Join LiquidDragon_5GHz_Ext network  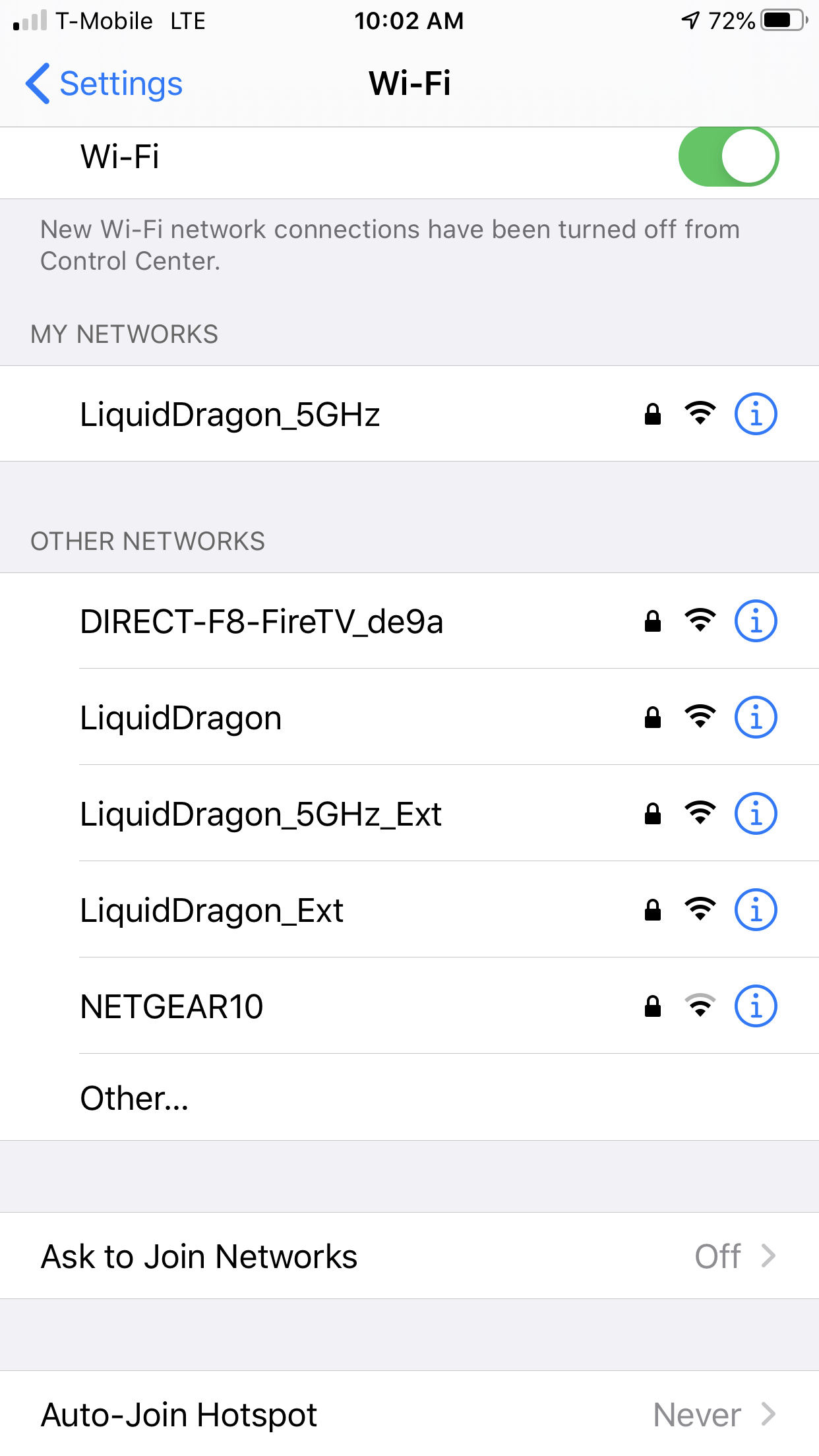261,814
